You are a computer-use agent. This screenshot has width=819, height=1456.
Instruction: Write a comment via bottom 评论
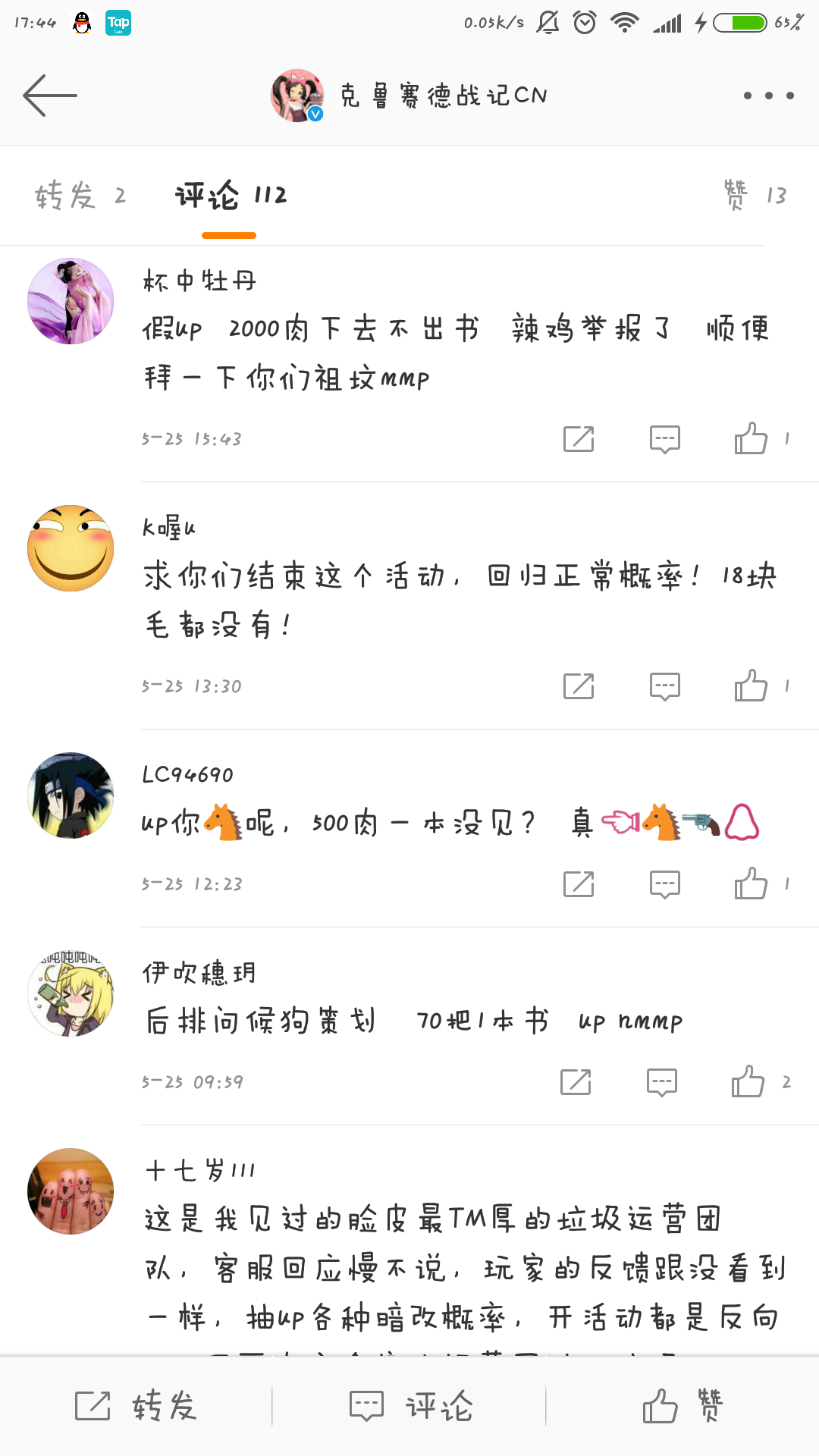(x=411, y=1406)
